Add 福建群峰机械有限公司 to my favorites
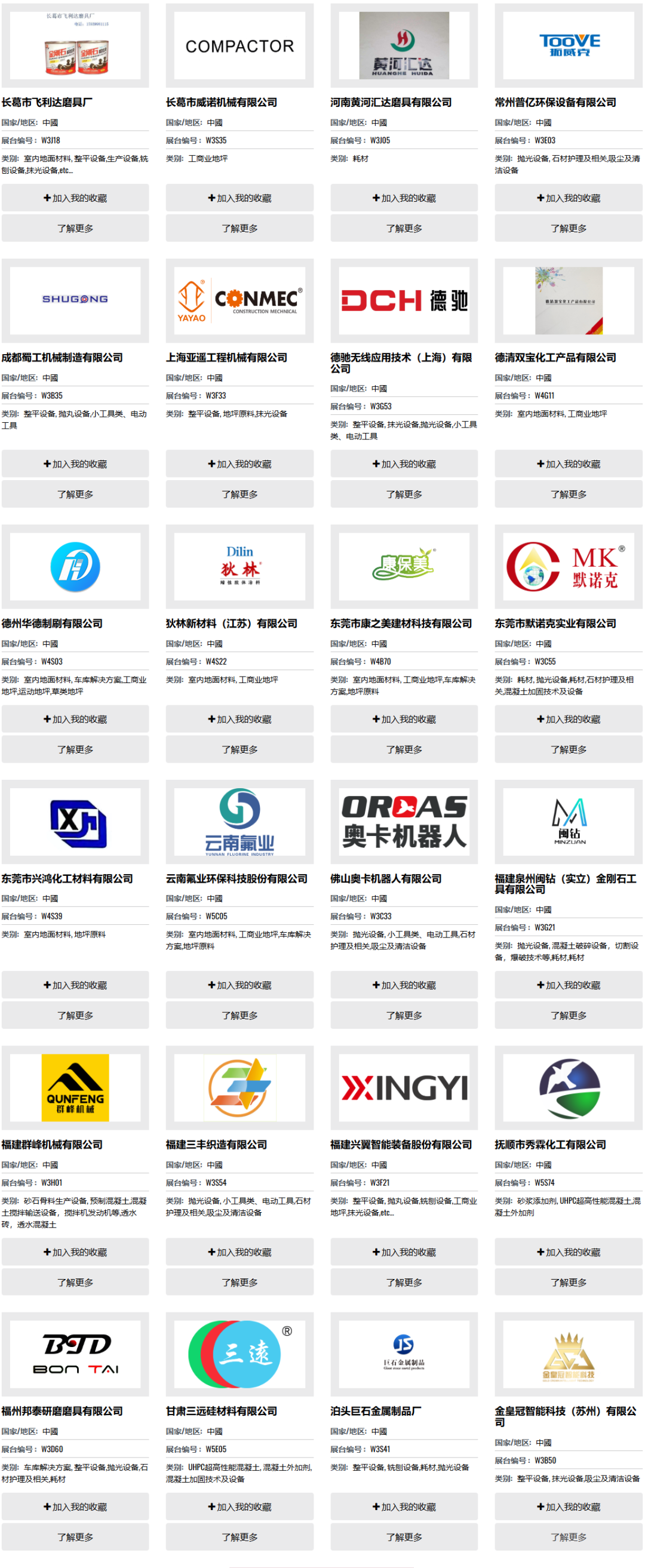This screenshot has width=645, height=1568. [75, 1252]
